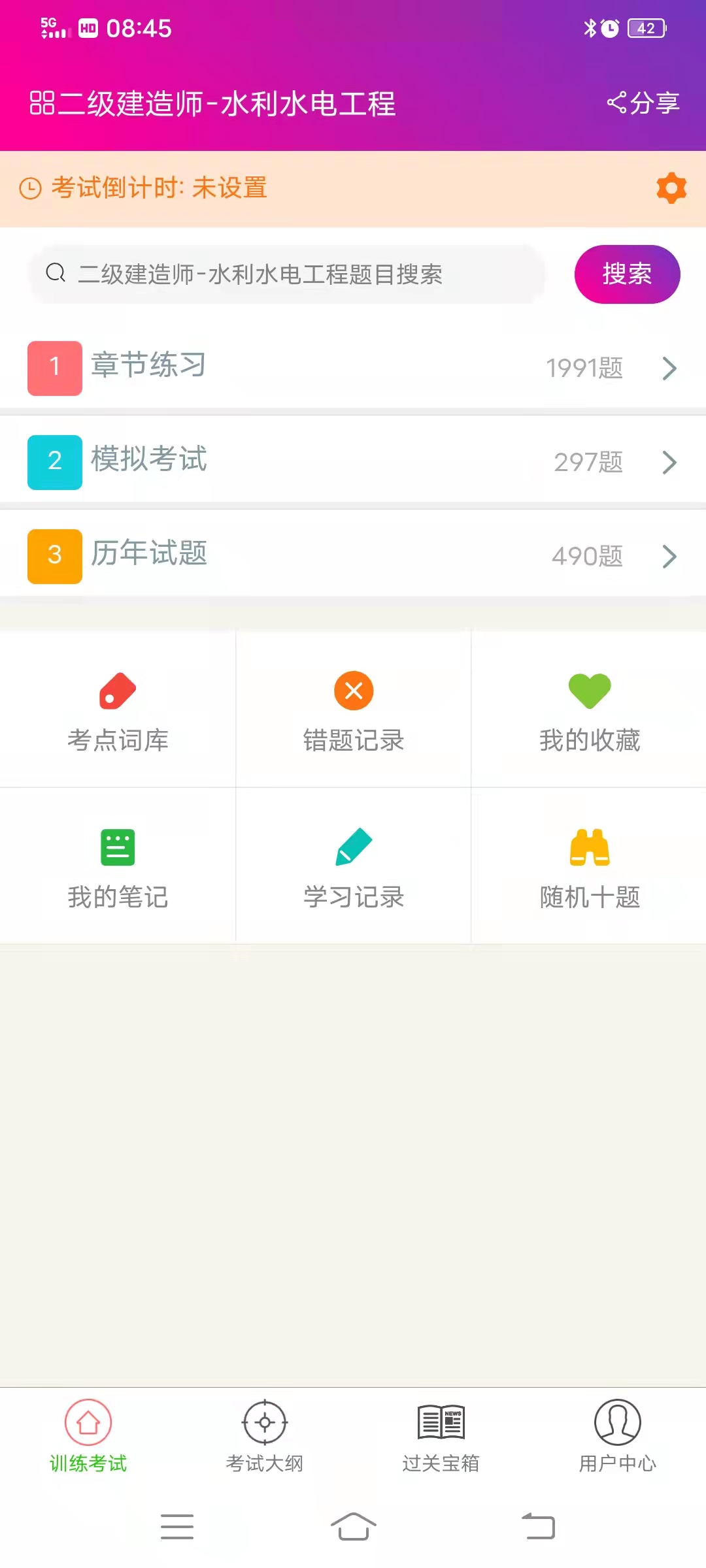The image size is (706, 1568).
Task: Start 随机十题 random ten questions
Action: (588, 866)
